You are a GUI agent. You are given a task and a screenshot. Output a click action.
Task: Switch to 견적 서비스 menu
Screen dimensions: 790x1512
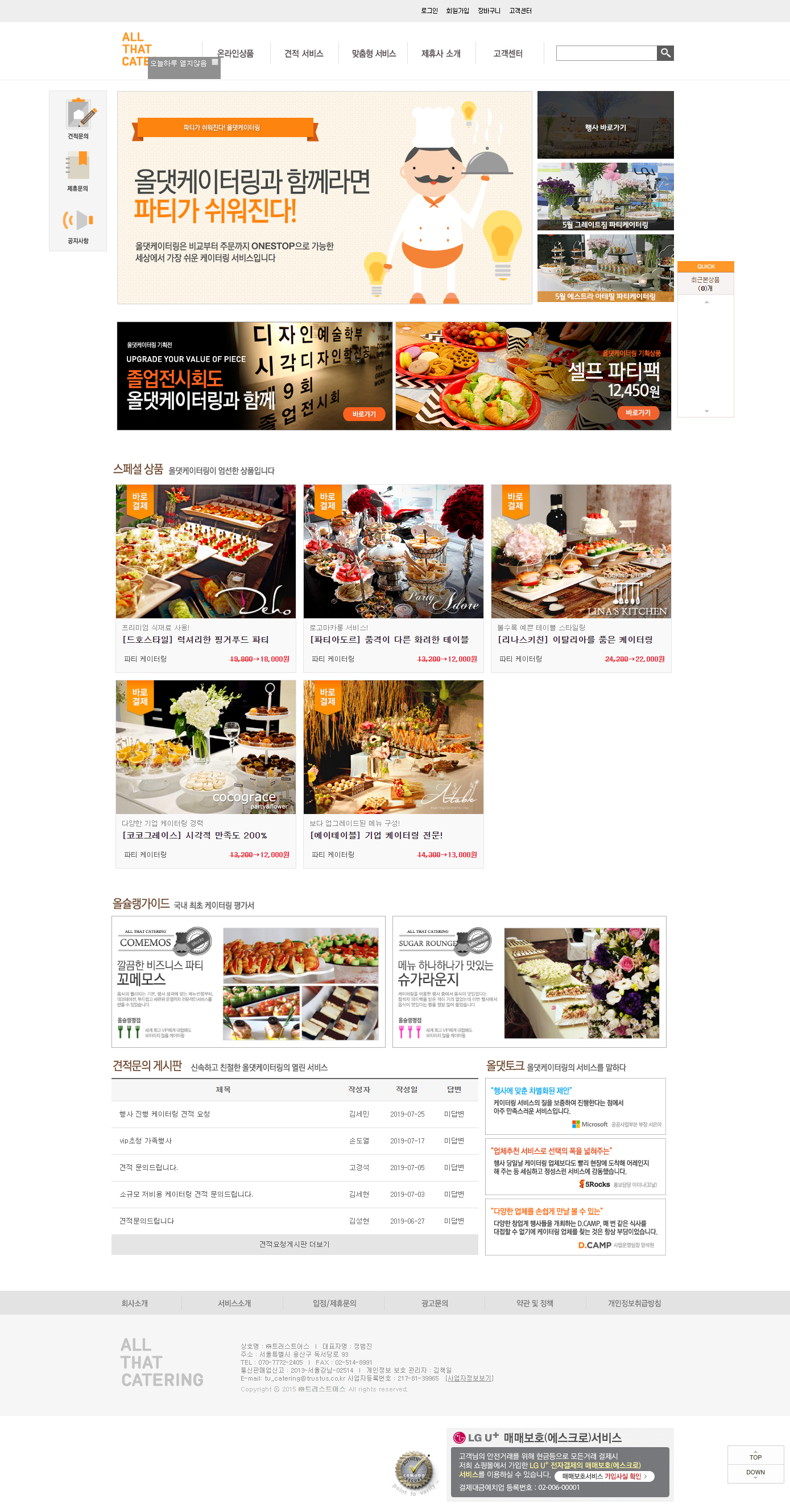pos(304,53)
